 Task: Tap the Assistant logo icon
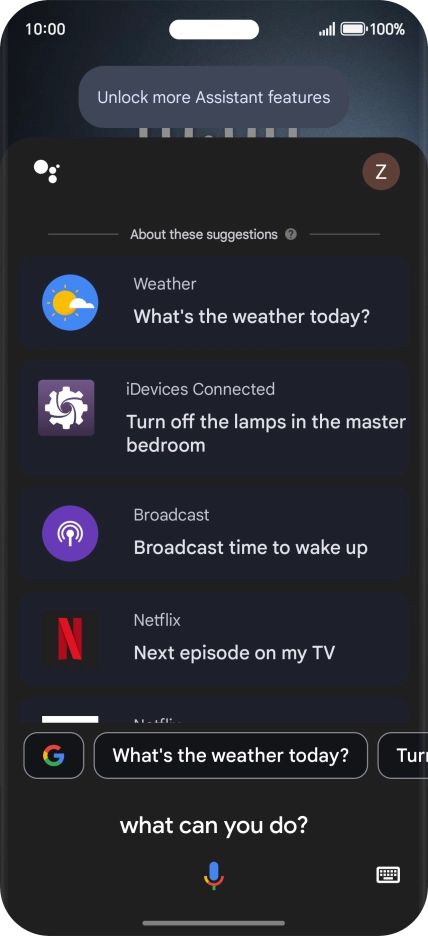point(47,171)
